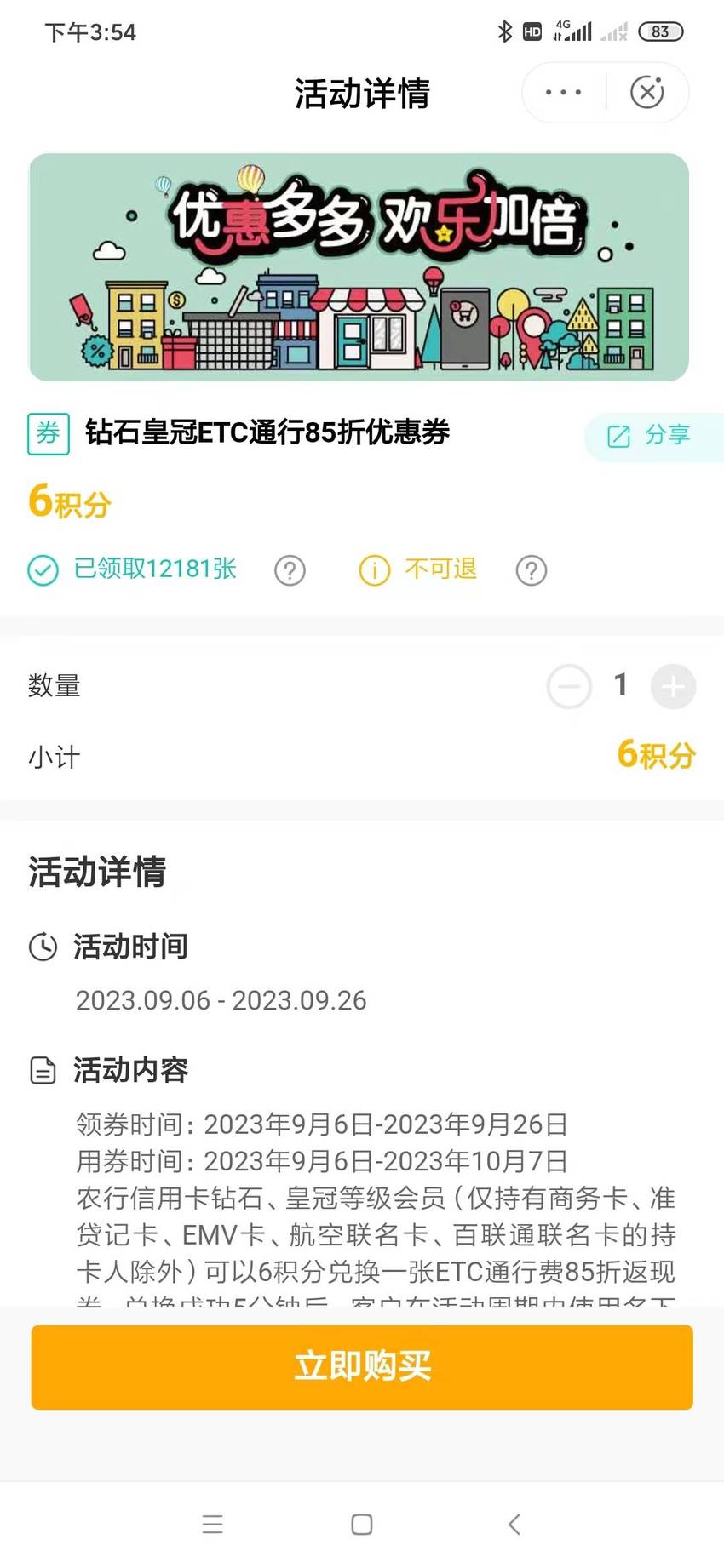The height and width of the screenshot is (1568, 724).
Task: Open the system recent apps menu
Action: (x=213, y=1524)
